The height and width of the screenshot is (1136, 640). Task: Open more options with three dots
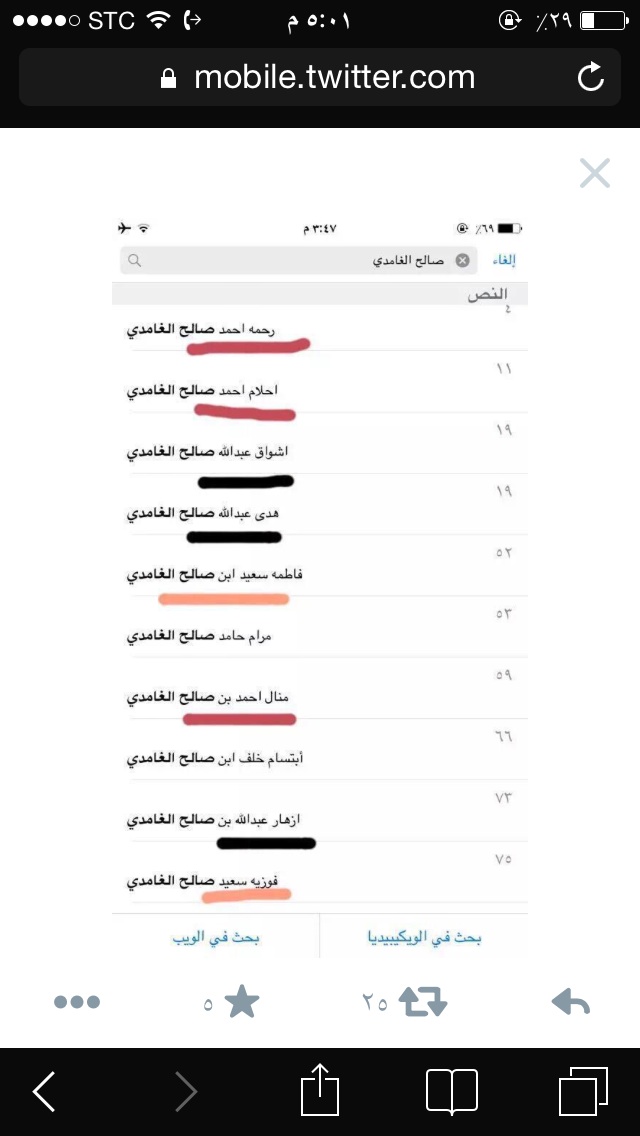[77, 1003]
